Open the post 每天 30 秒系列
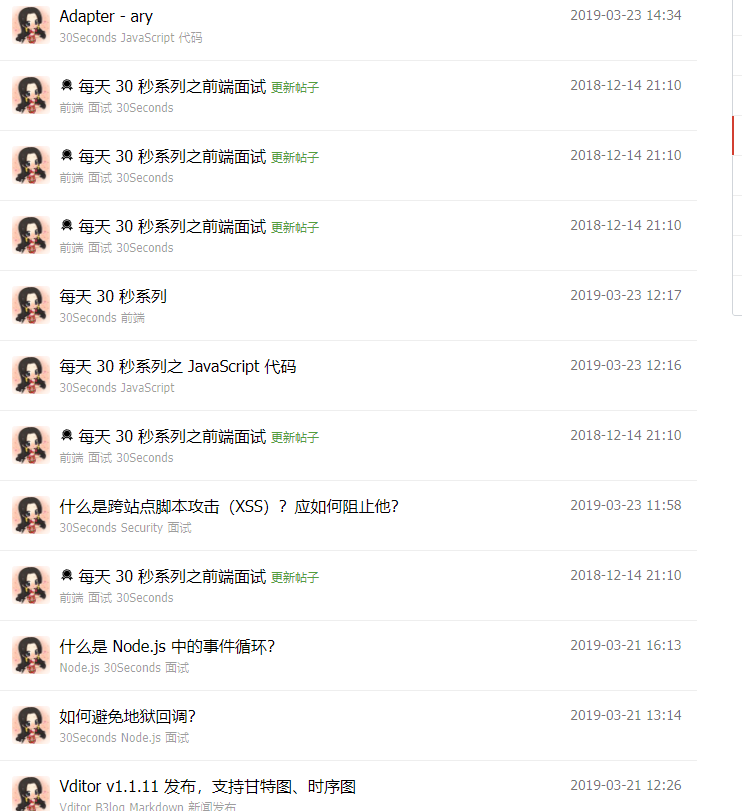This screenshot has height=811, width=742. (113, 296)
